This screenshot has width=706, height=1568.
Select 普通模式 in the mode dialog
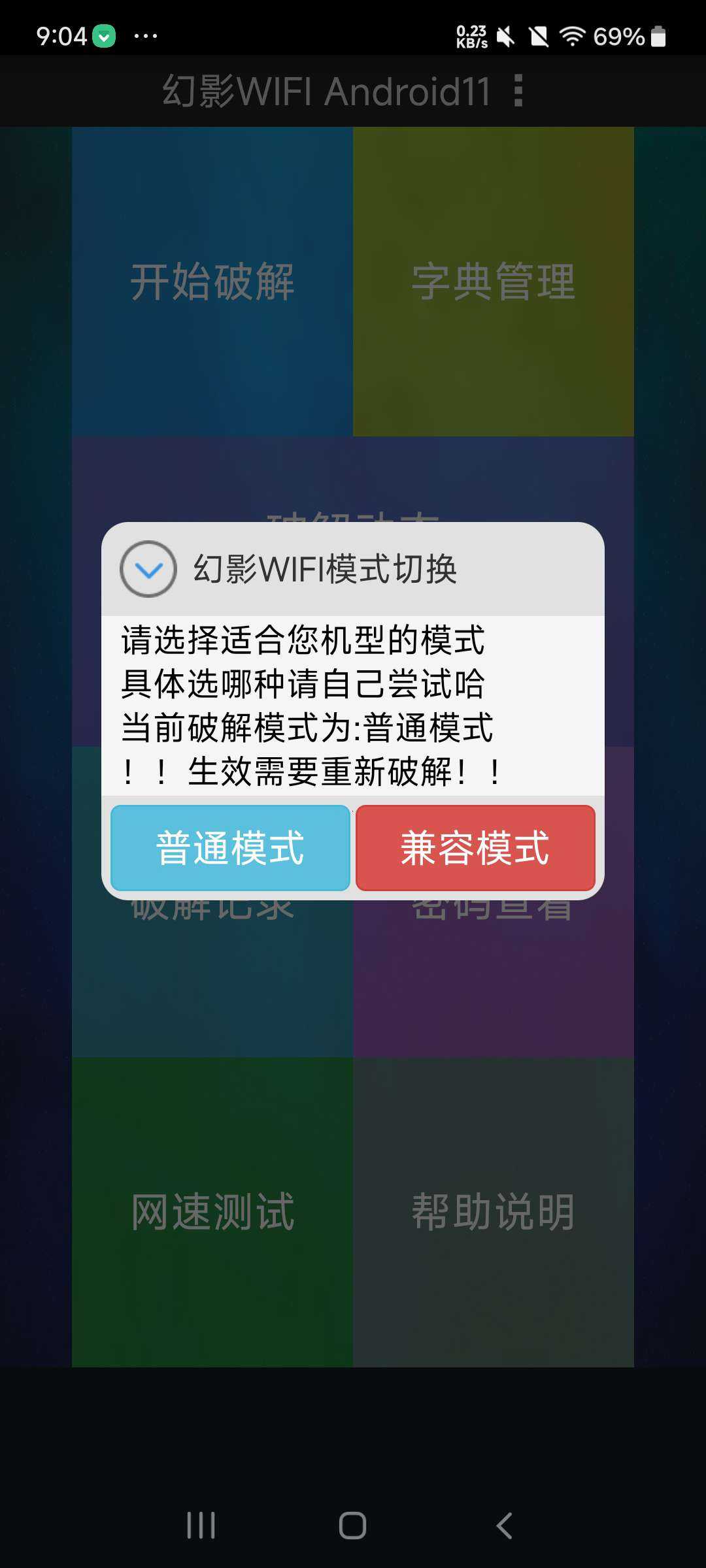tap(230, 848)
